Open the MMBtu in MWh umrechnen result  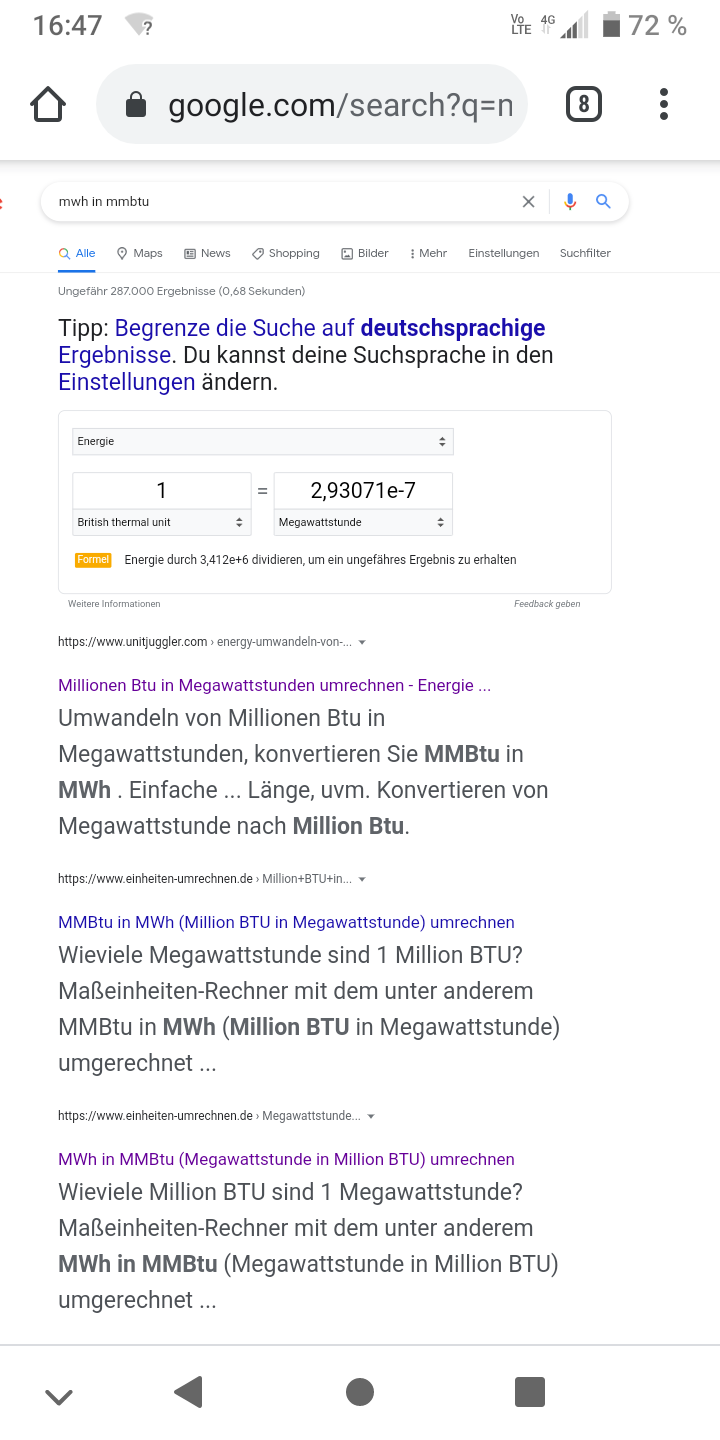click(286, 923)
